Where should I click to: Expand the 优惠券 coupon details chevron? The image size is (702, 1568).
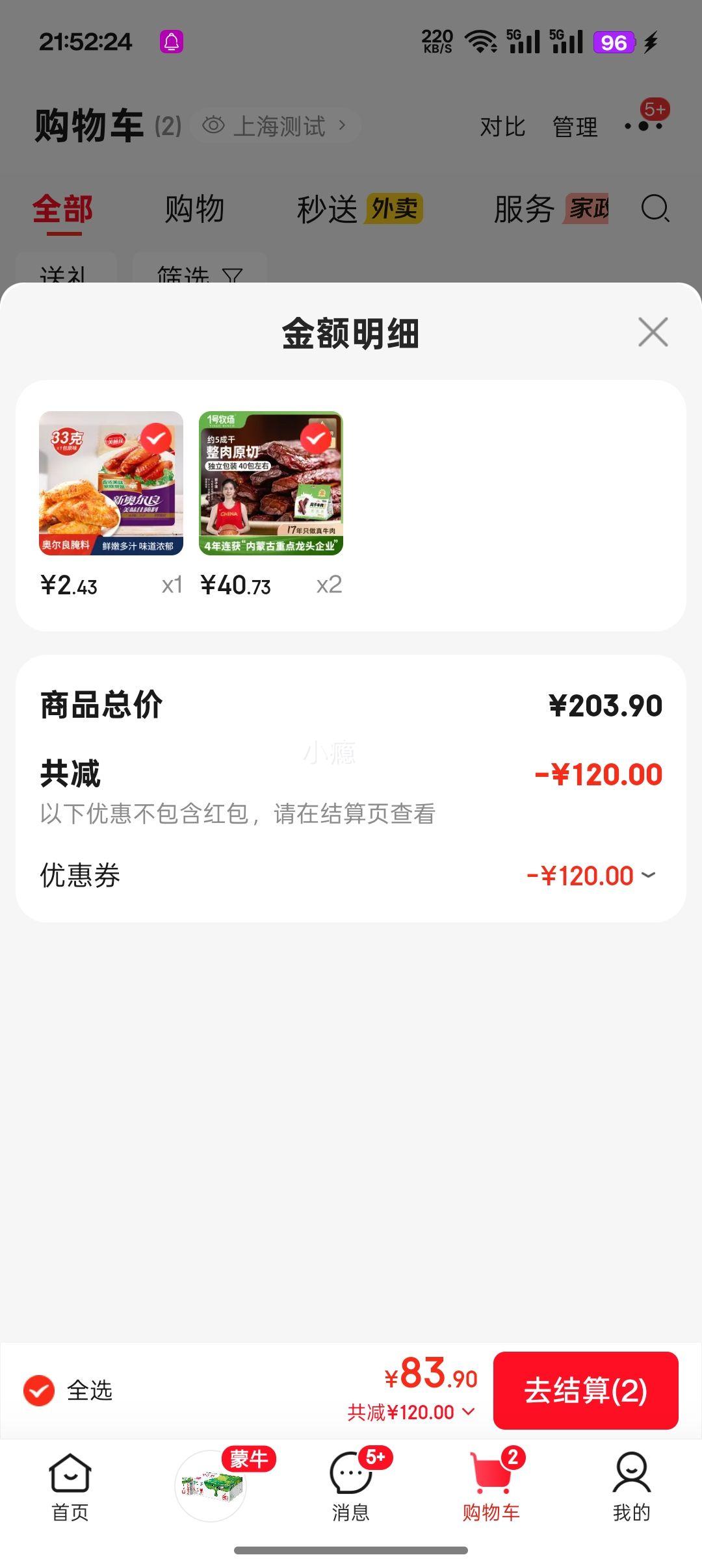click(x=647, y=876)
